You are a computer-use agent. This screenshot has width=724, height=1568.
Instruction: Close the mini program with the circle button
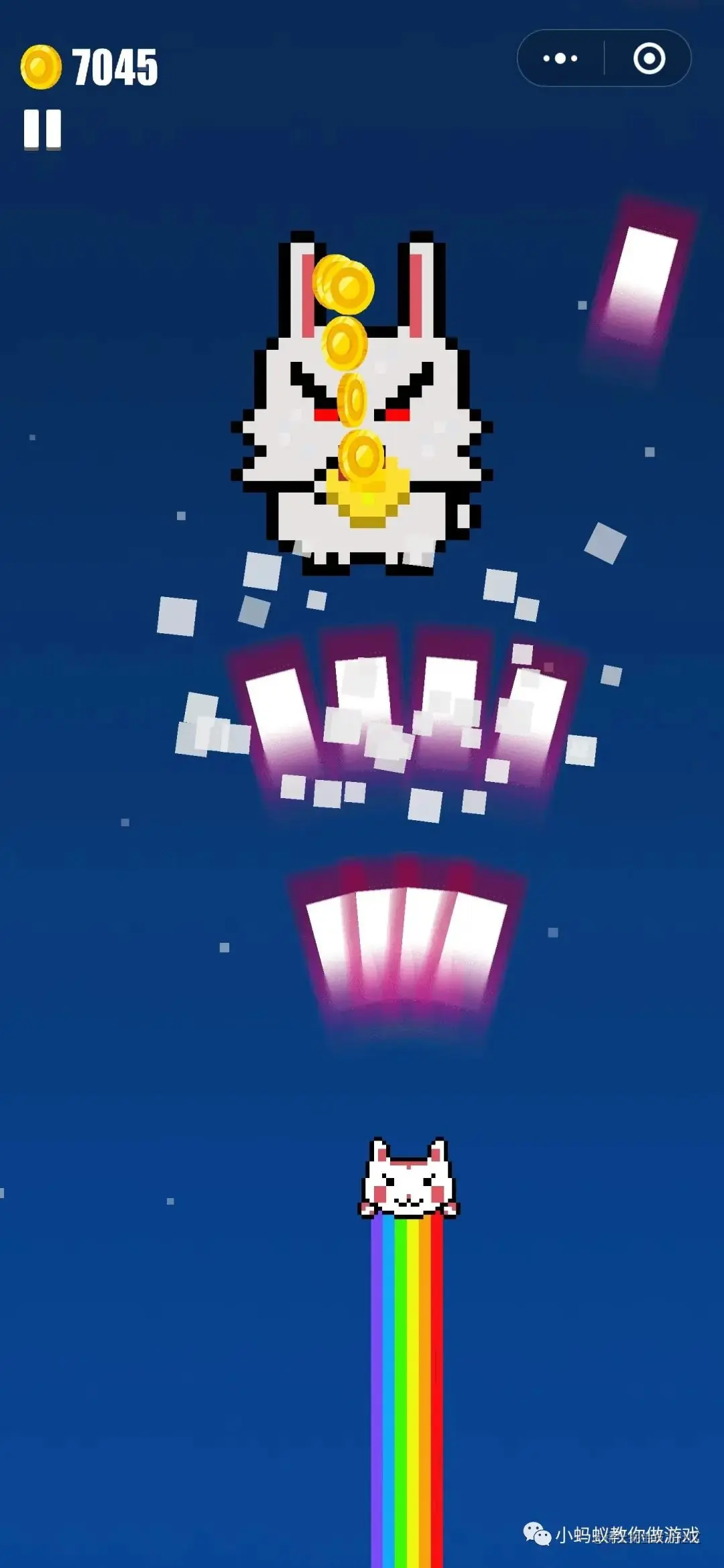649,59
